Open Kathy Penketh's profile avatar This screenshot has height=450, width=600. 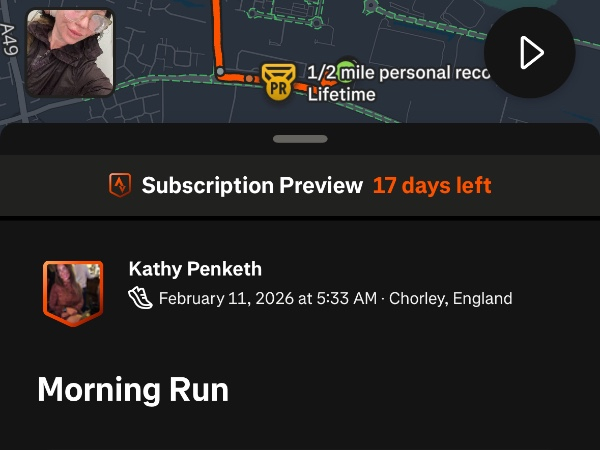coord(73,292)
